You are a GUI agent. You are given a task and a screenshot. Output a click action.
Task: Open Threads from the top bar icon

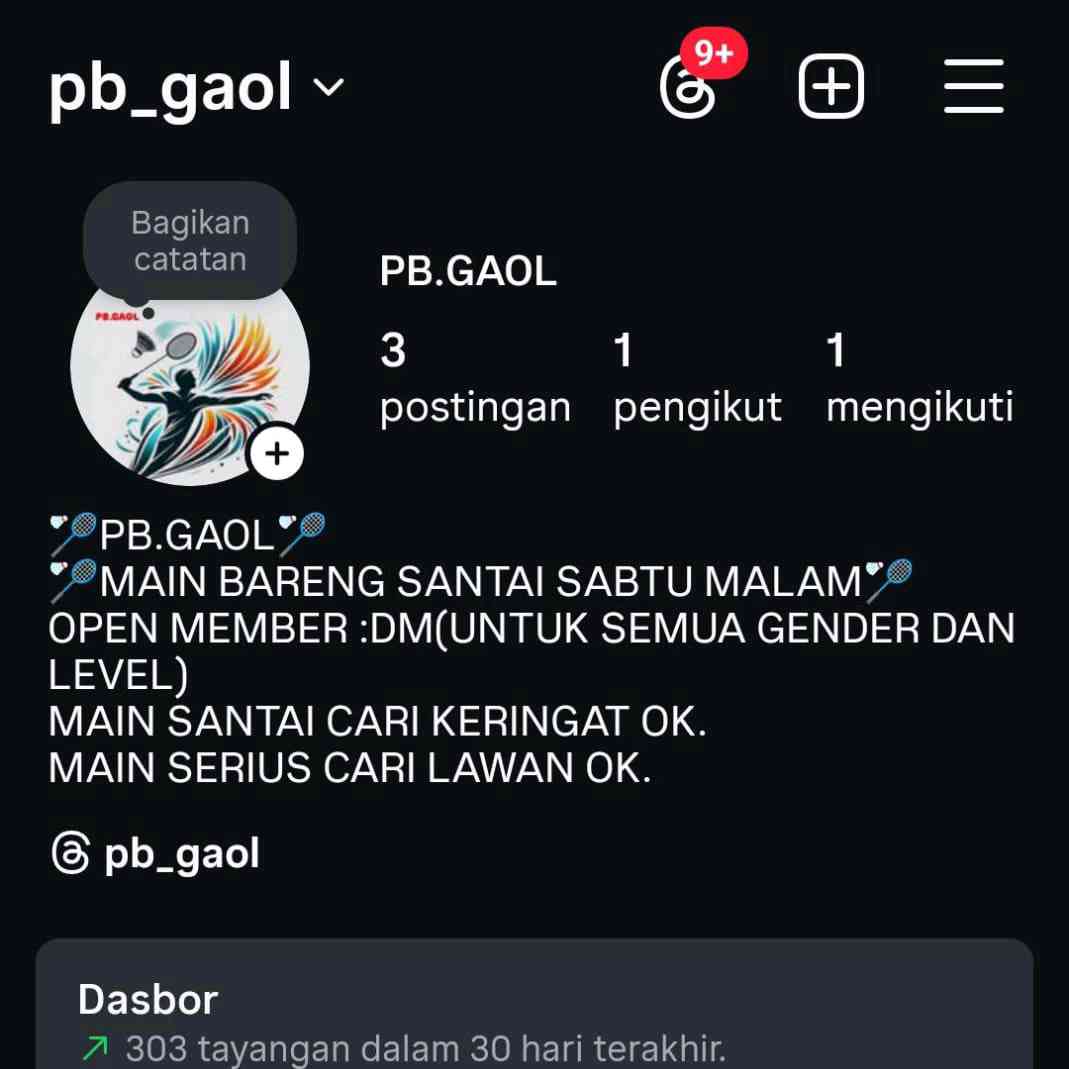689,88
